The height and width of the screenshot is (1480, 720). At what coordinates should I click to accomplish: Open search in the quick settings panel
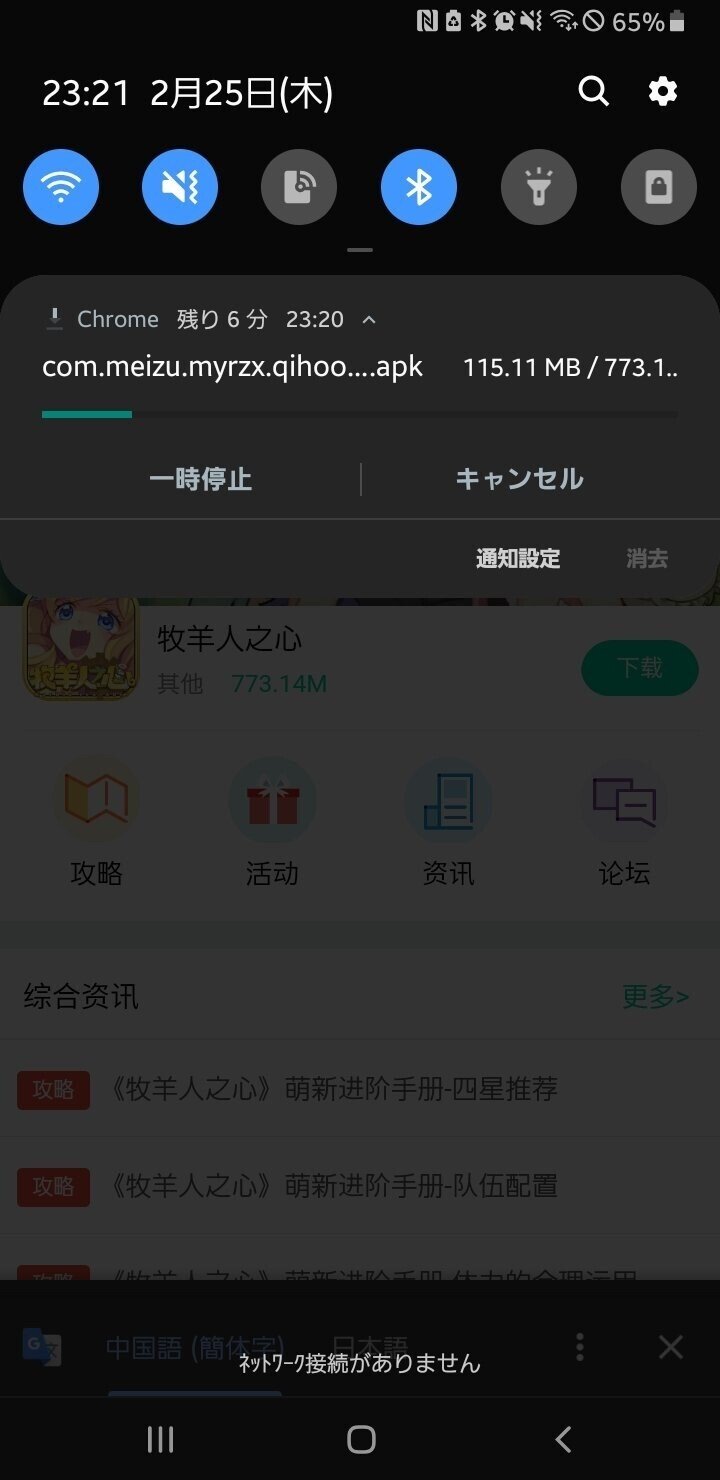(593, 92)
